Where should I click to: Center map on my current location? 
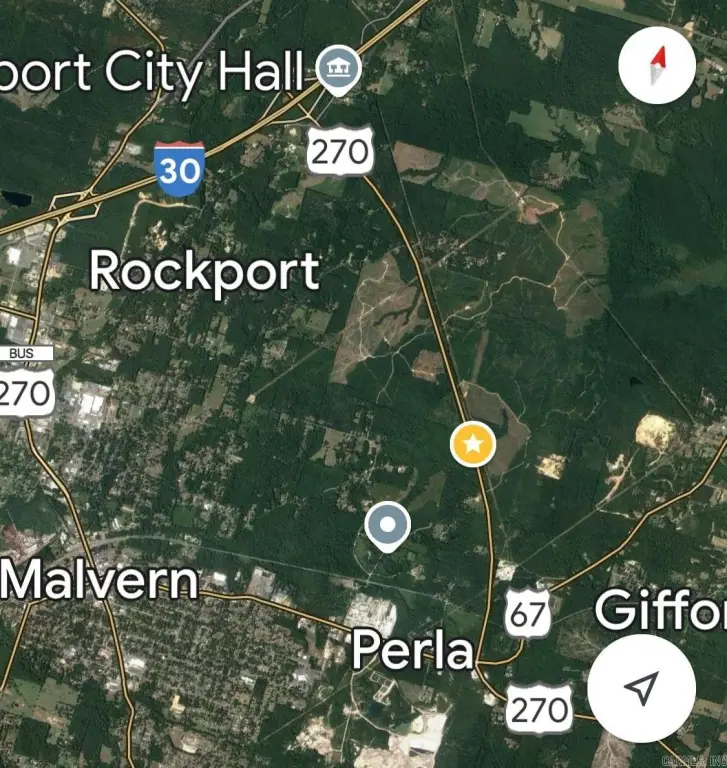click(641, 687)
